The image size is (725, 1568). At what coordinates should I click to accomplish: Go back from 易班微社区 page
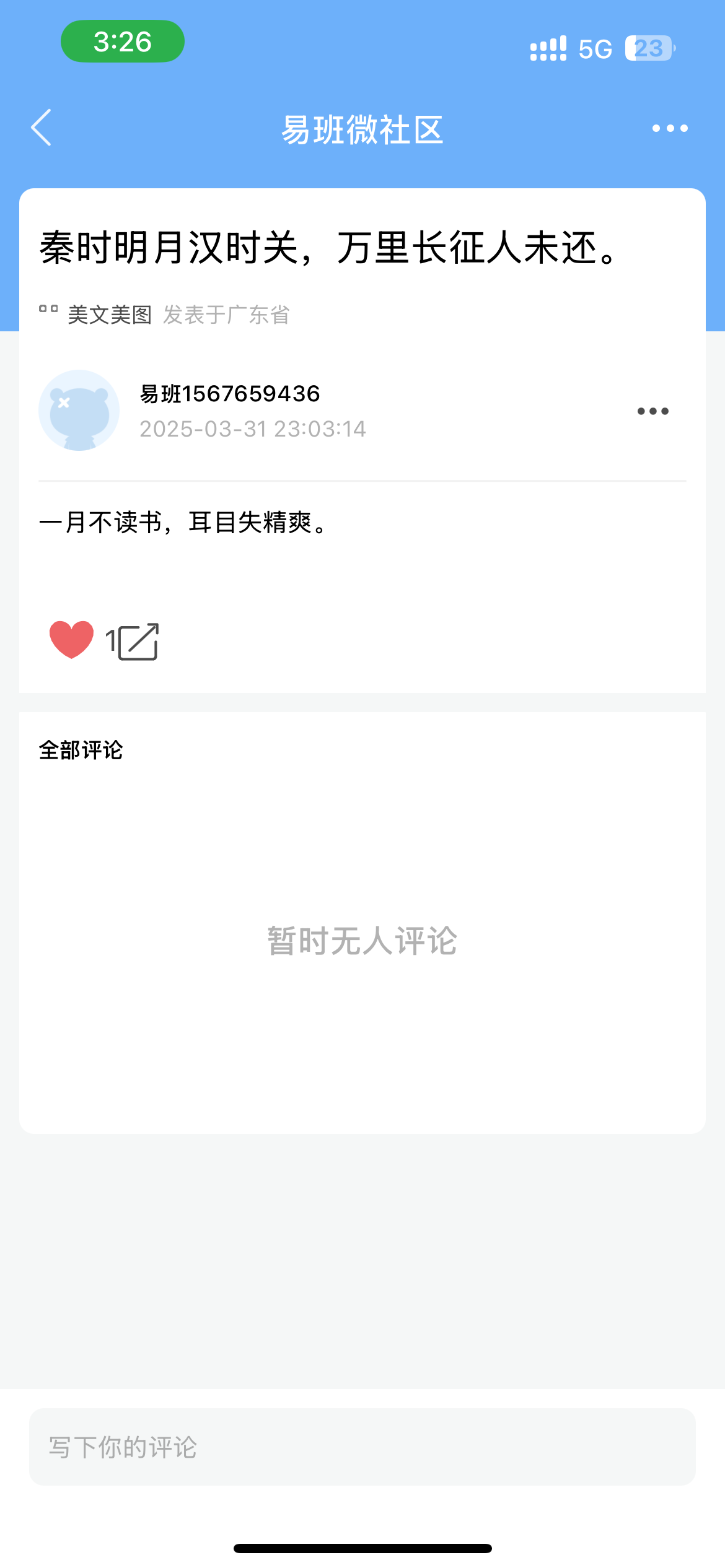click(42, 128)
